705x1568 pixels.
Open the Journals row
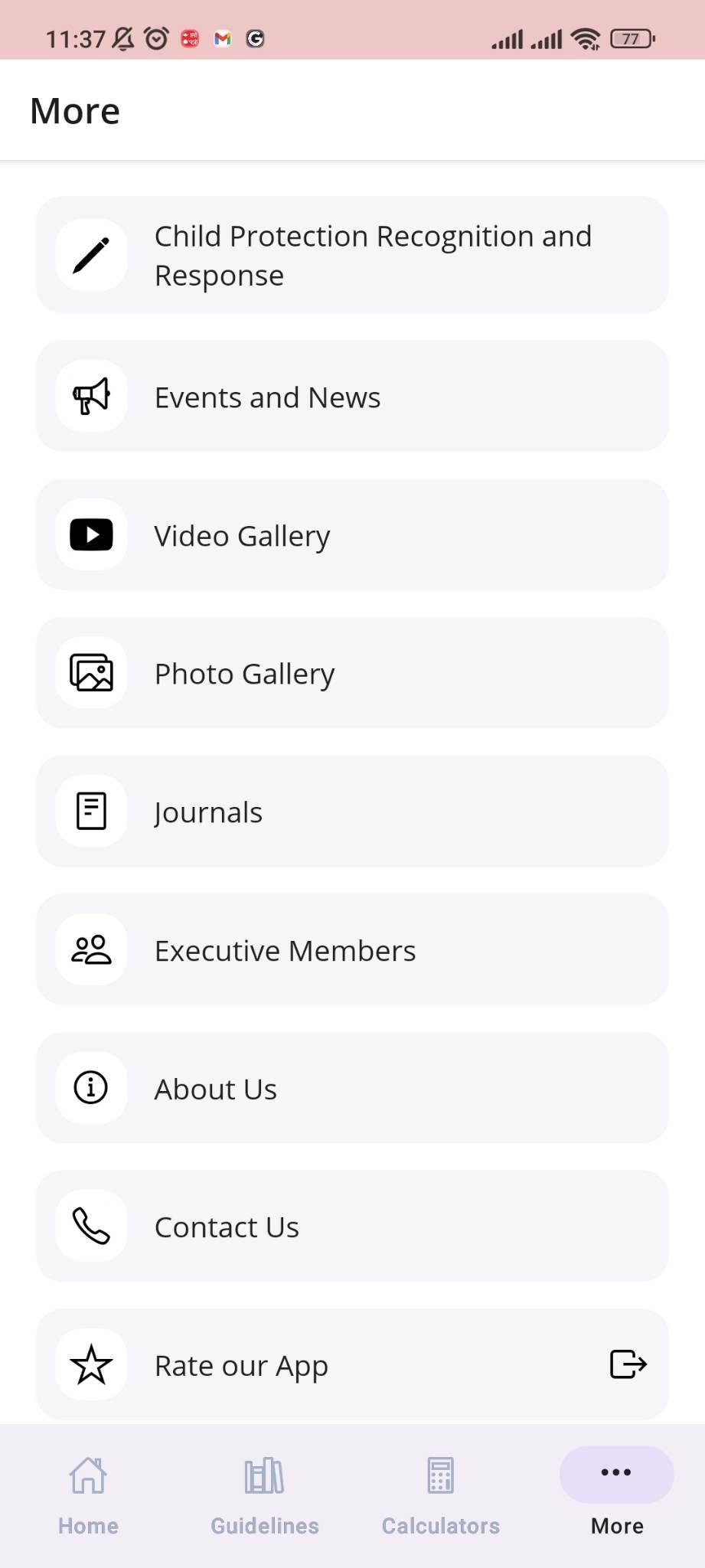[352, 812]
